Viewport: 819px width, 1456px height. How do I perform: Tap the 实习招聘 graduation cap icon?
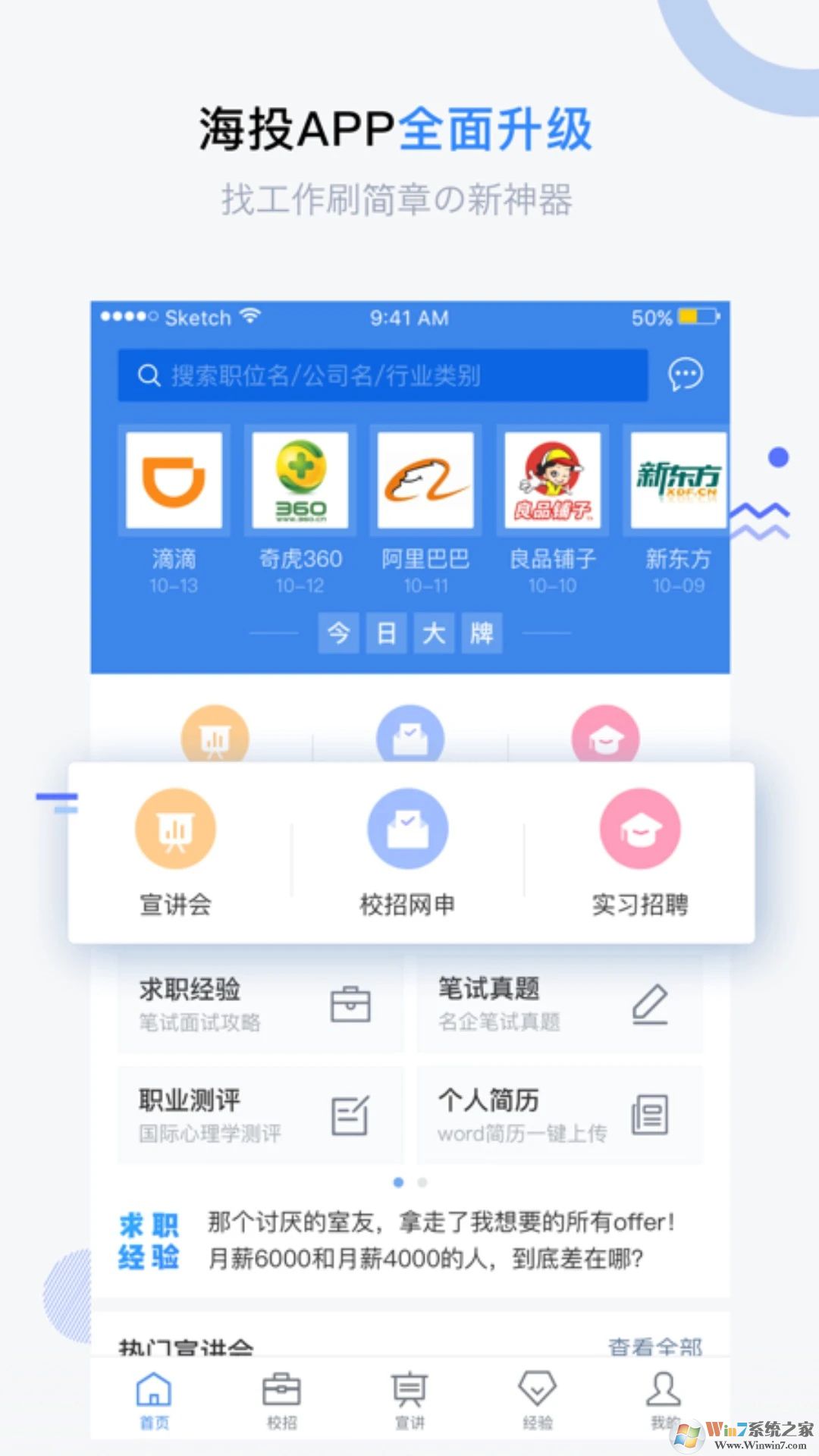639,829
